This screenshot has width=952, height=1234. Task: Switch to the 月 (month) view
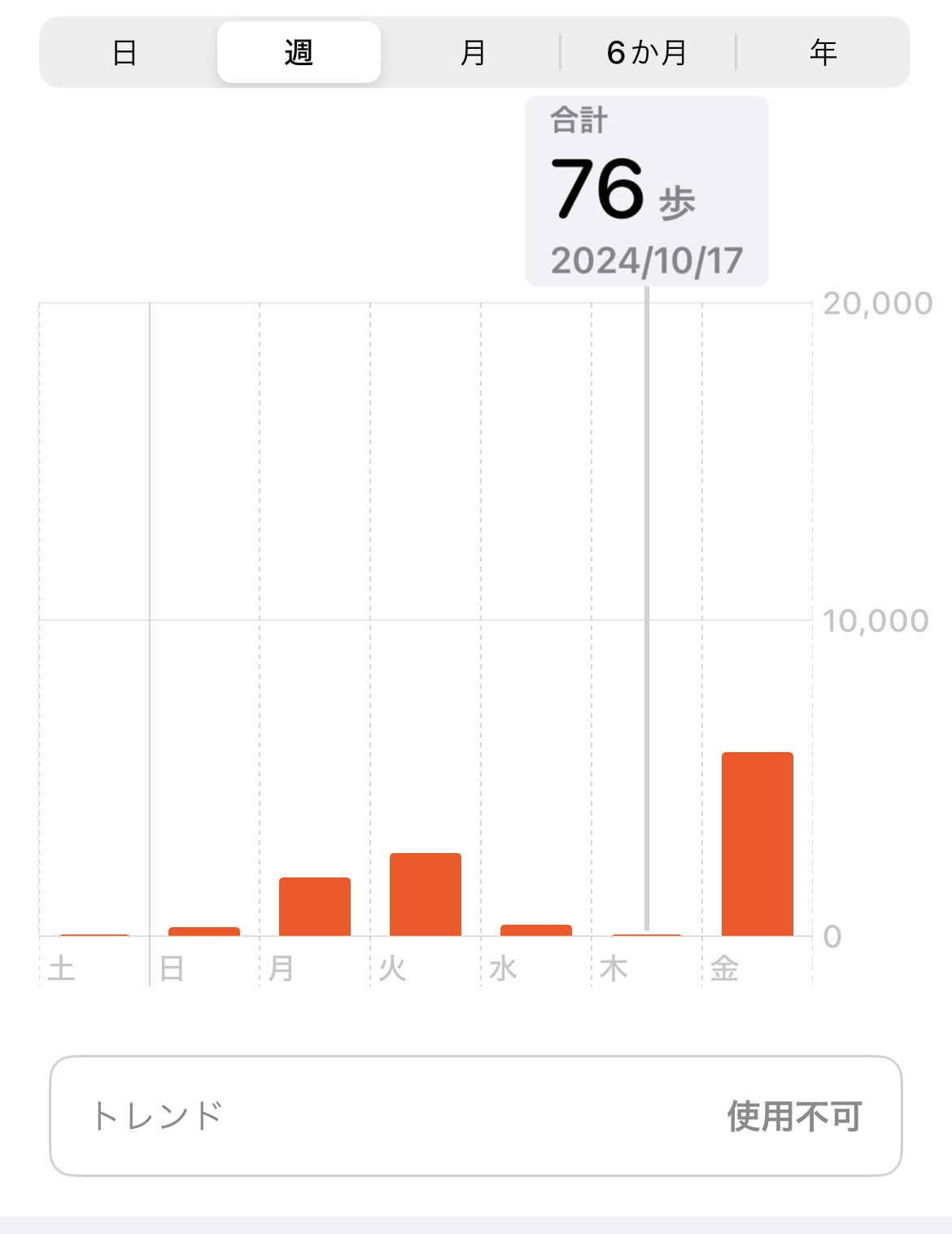pos(473,53)
